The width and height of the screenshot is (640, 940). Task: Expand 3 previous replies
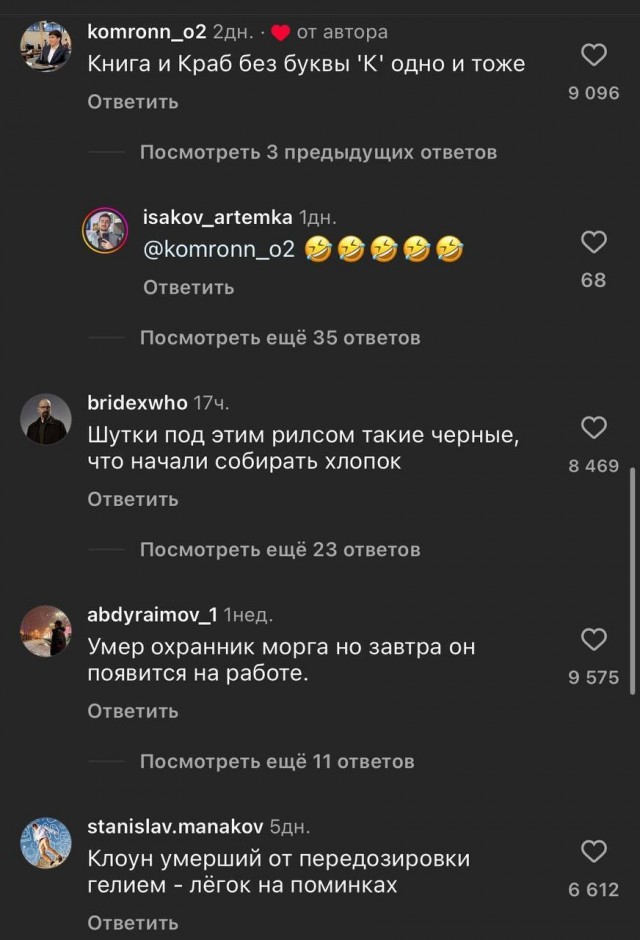(x=318, y=153)
